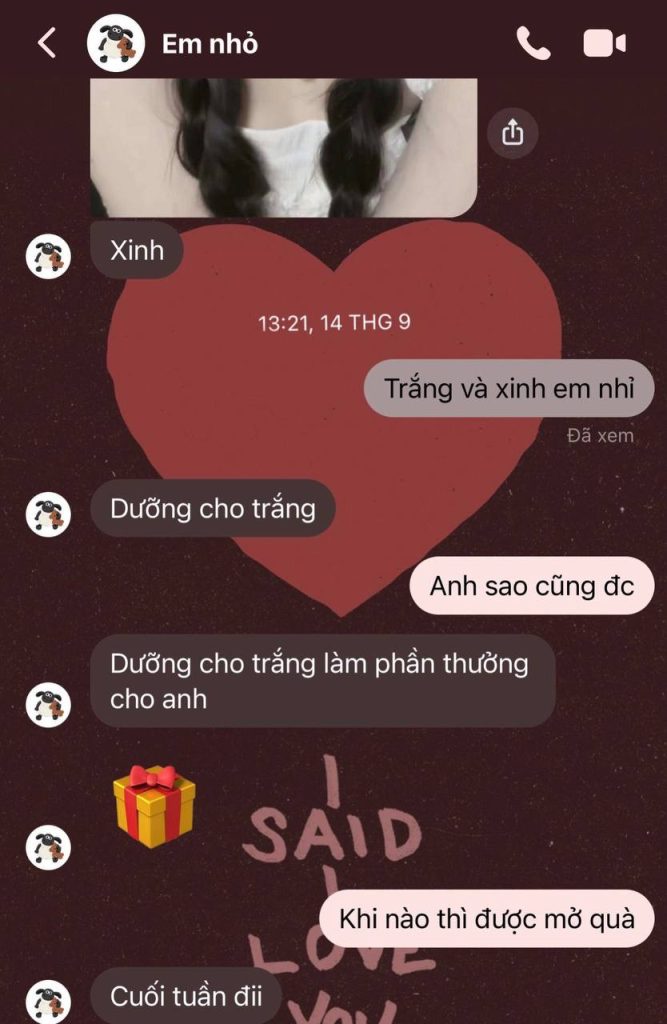The image size is (667, 1024).
Task: Go back to the chat list
Action: tap(46, 43)
